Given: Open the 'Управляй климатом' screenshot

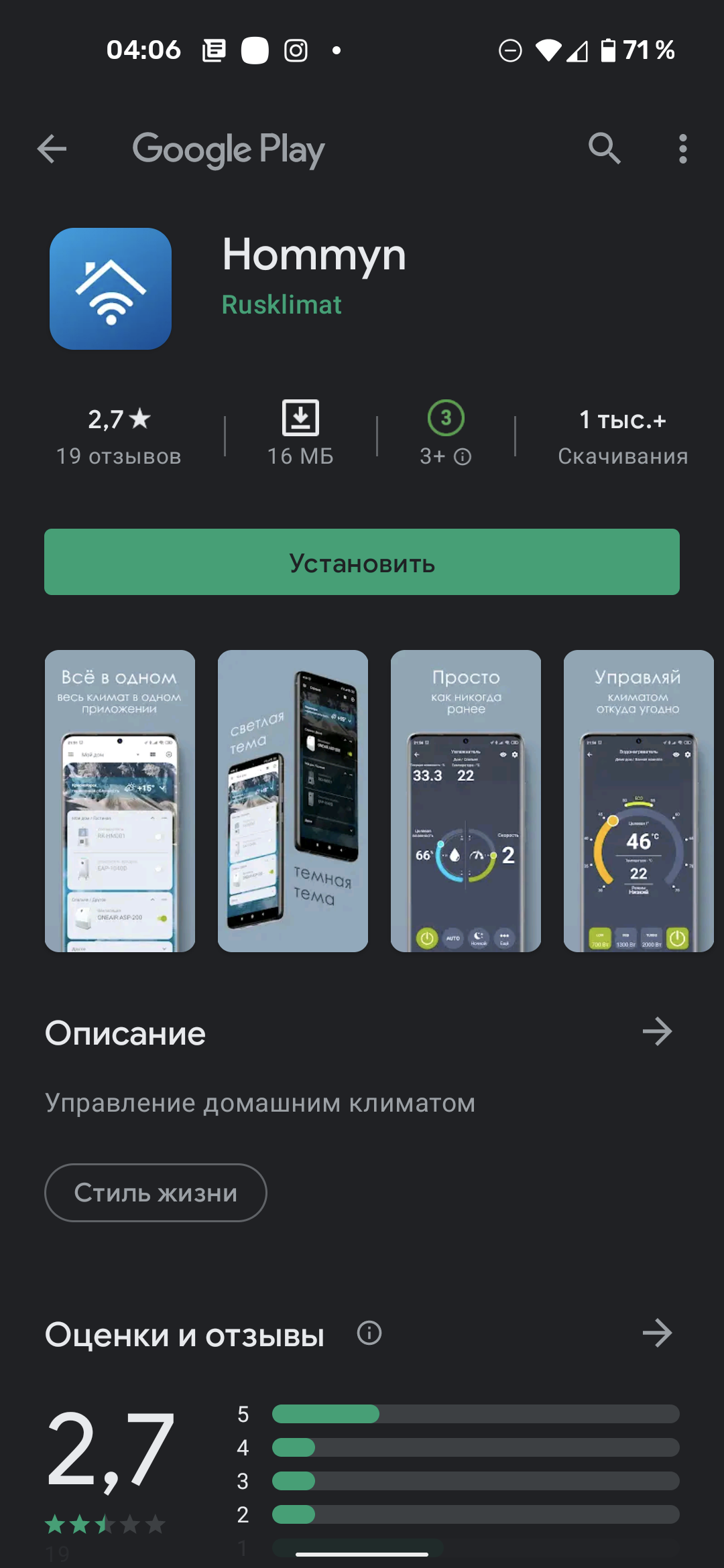Looking at the screenshot, I should click(638, 801).
